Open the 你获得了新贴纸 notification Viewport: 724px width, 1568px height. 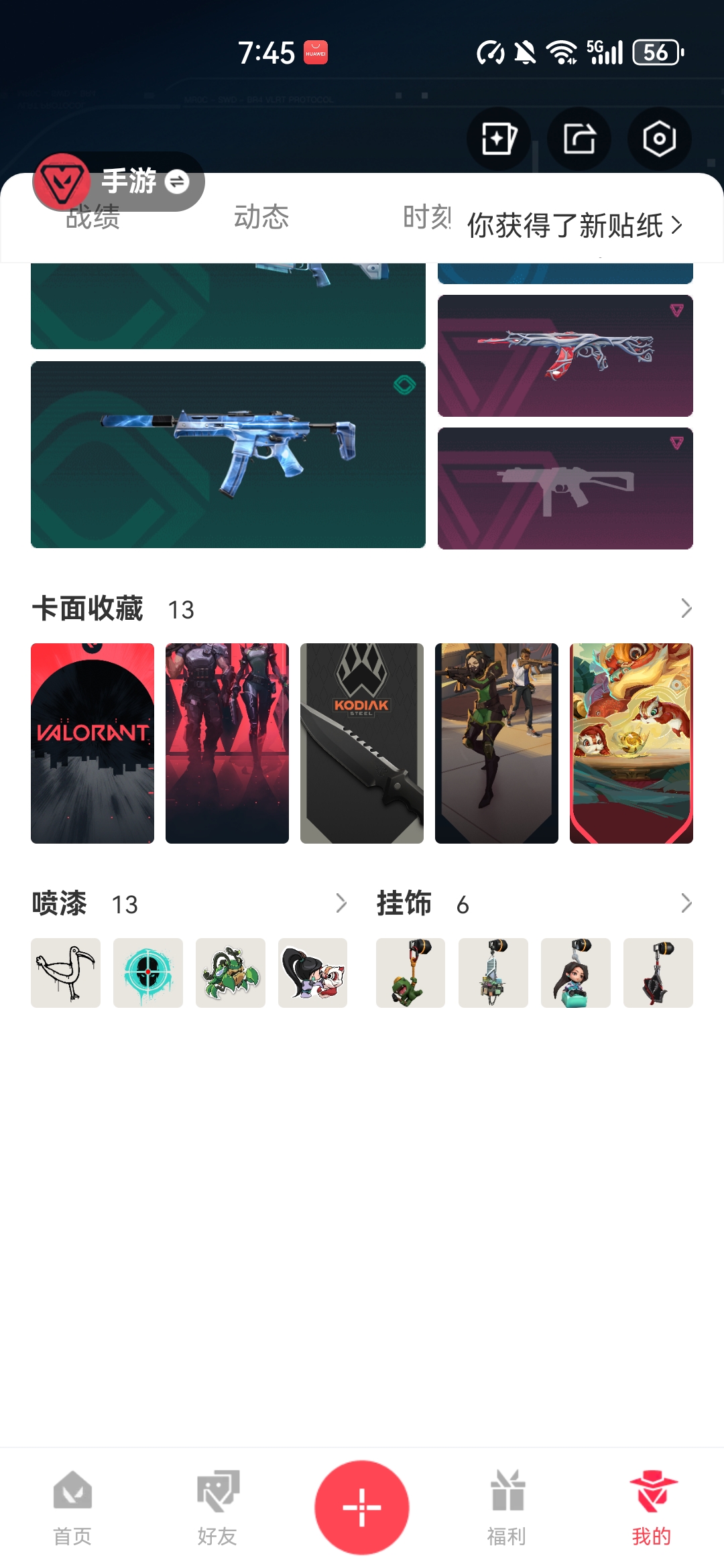click(575, 225)
